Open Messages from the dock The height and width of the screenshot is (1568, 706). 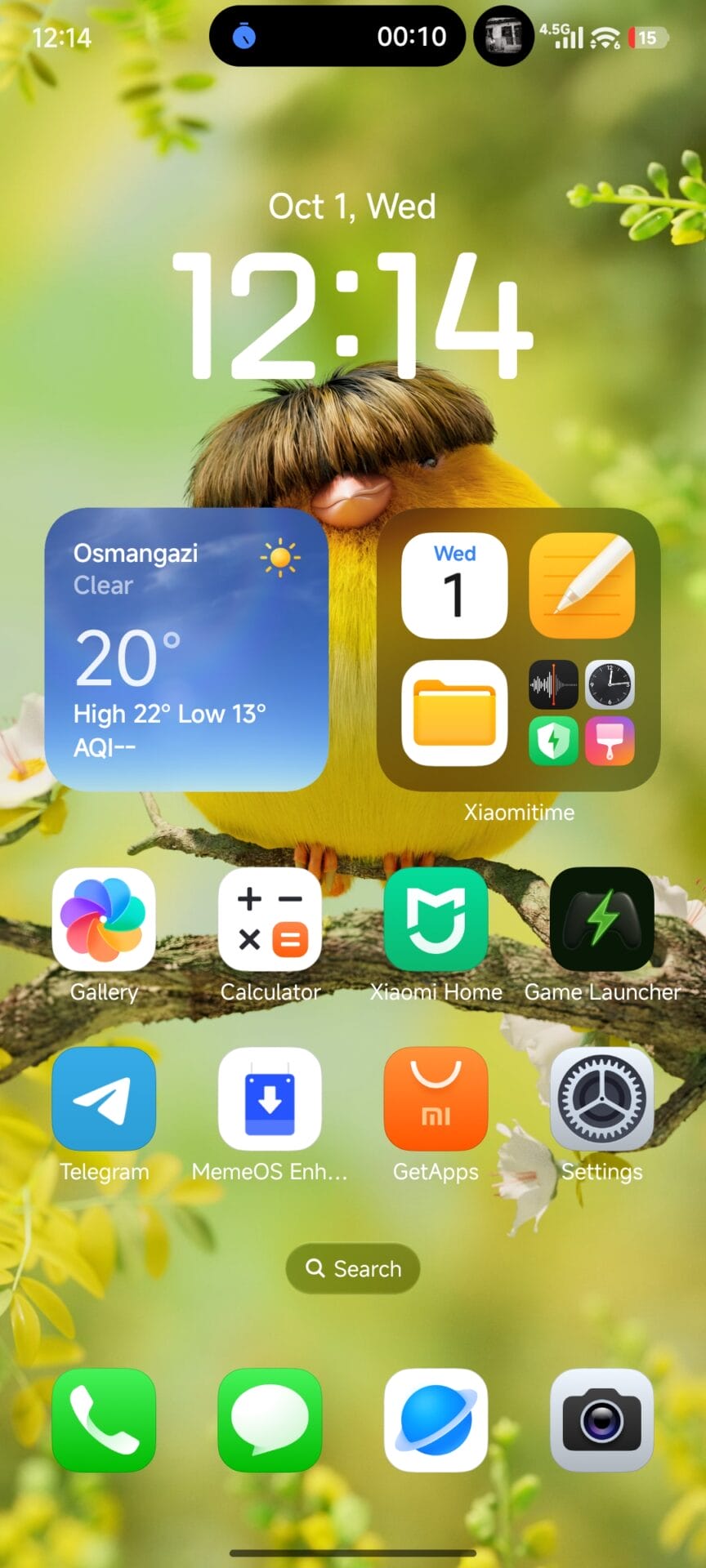coord(270,1420)
